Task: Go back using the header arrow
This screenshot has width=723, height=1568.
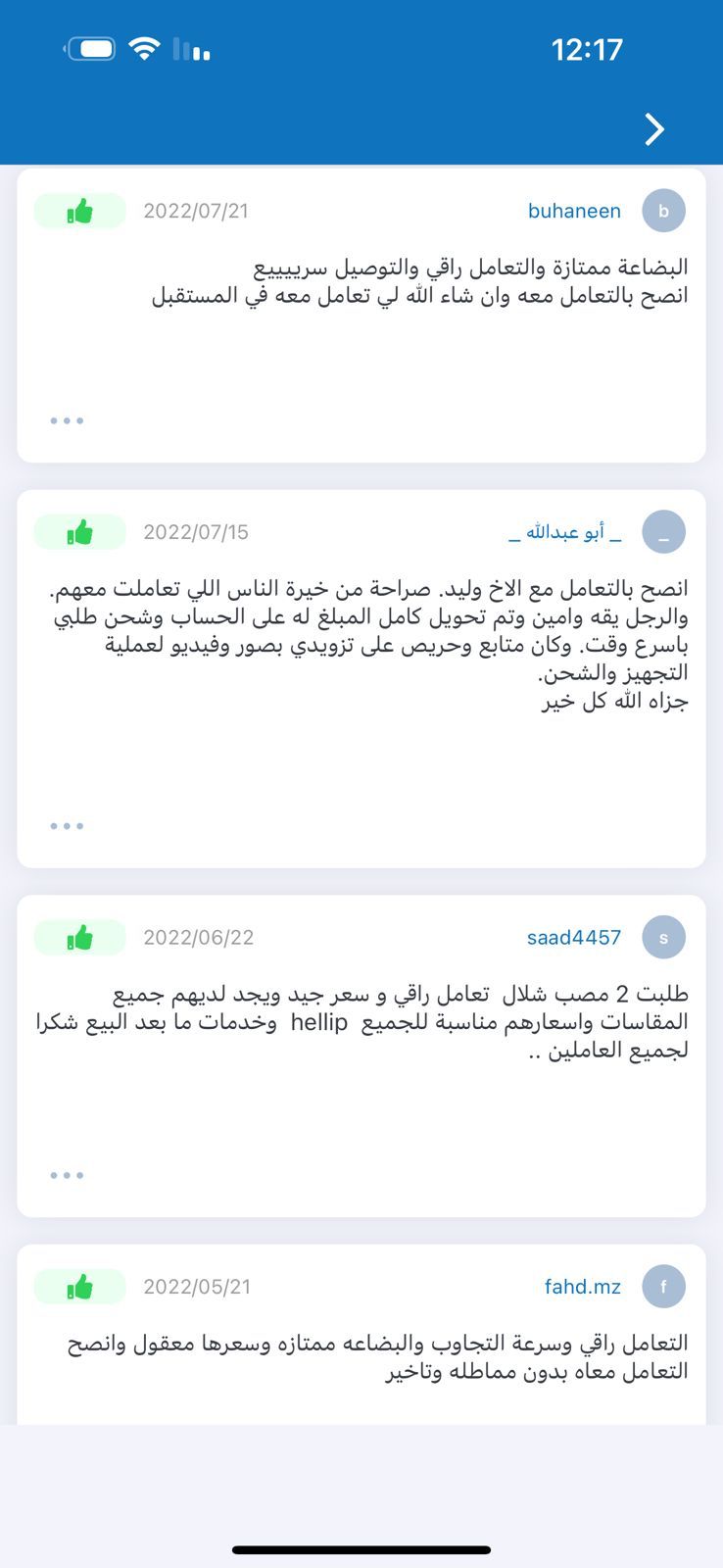Action: (x=654, y=129)
